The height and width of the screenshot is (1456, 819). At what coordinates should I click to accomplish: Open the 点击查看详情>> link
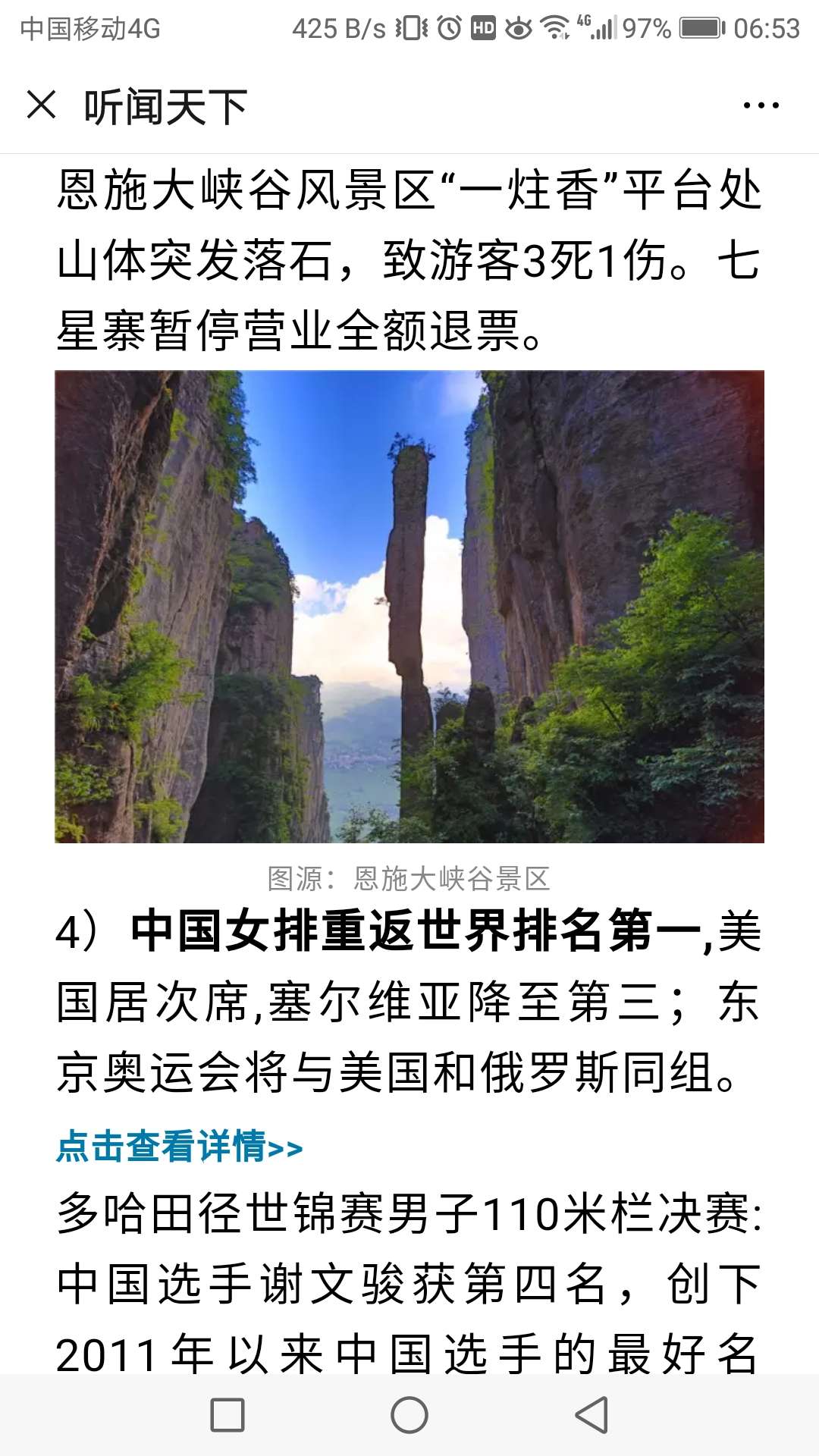tap(180, 1146)
